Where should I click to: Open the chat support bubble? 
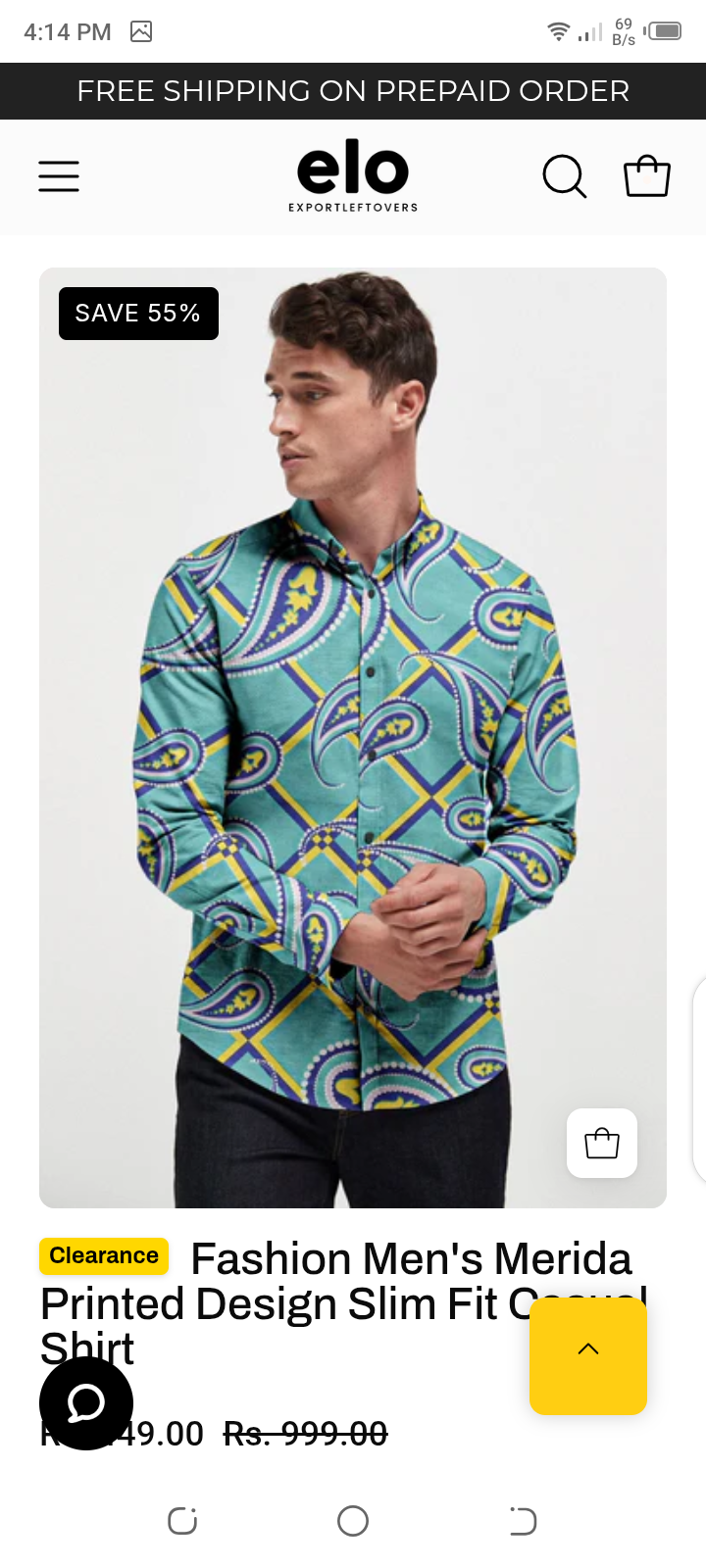(86, 1403)
